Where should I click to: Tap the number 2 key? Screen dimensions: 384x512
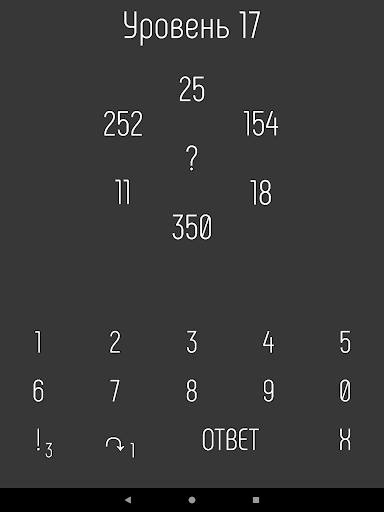[x=115, y=342]
